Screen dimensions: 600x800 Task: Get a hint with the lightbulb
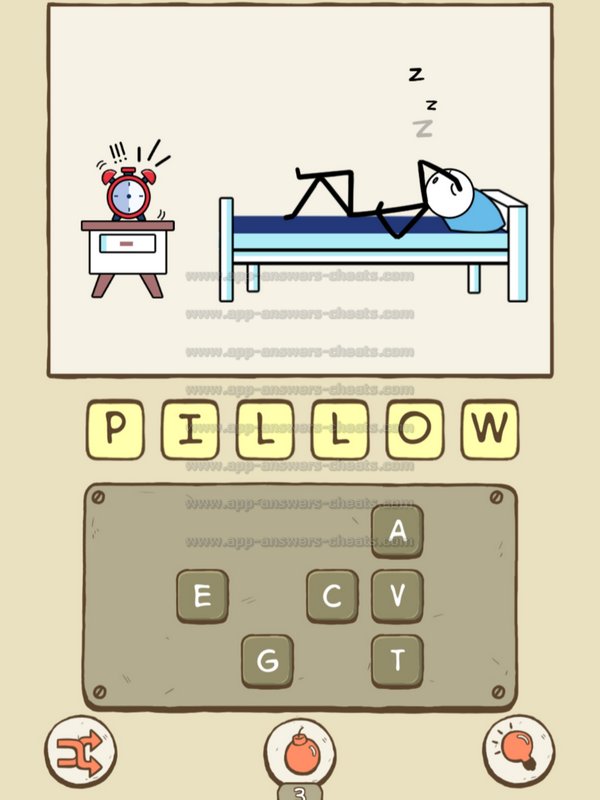point(518,750)
